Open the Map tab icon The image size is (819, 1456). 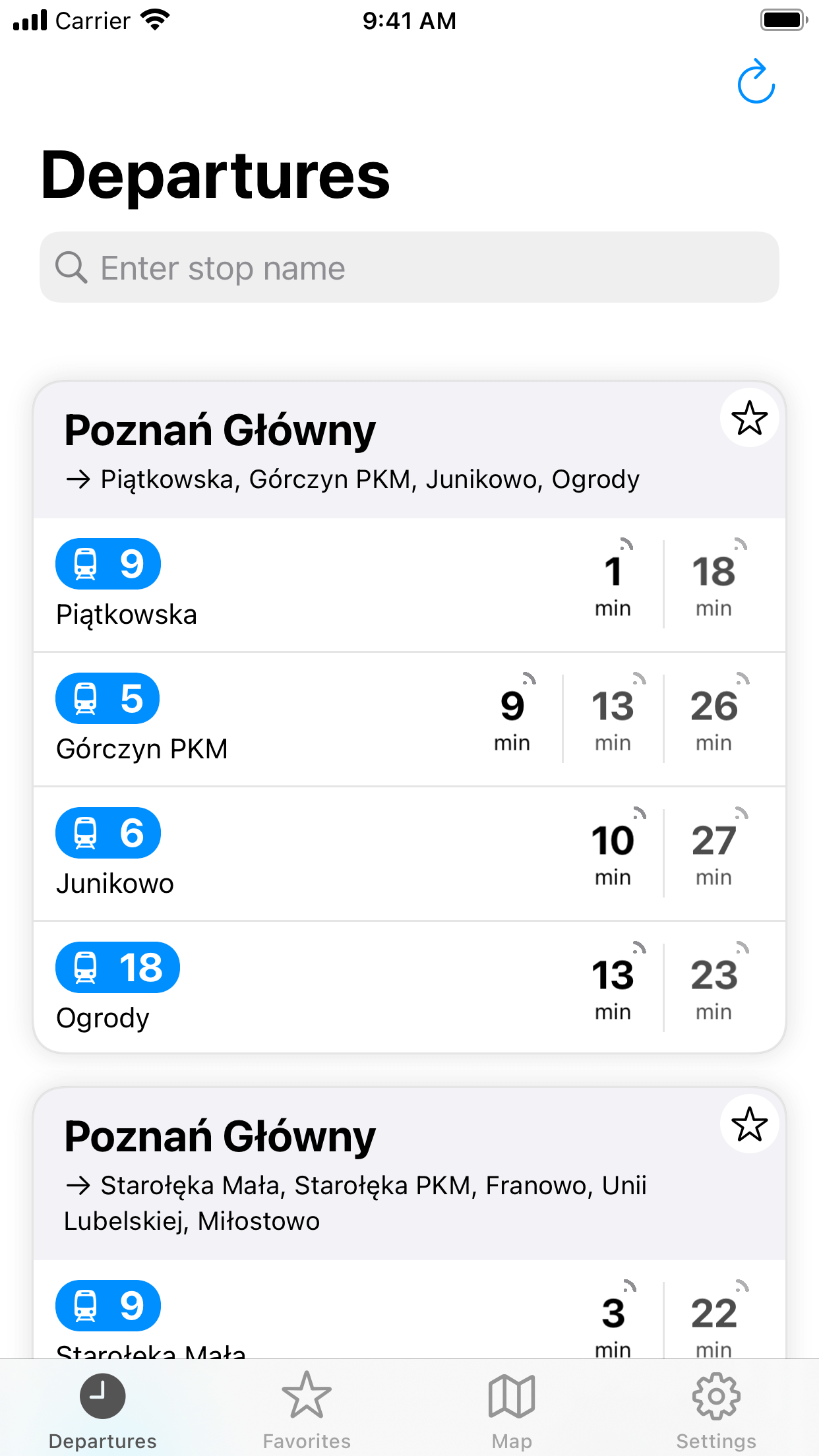point(512,1395)
